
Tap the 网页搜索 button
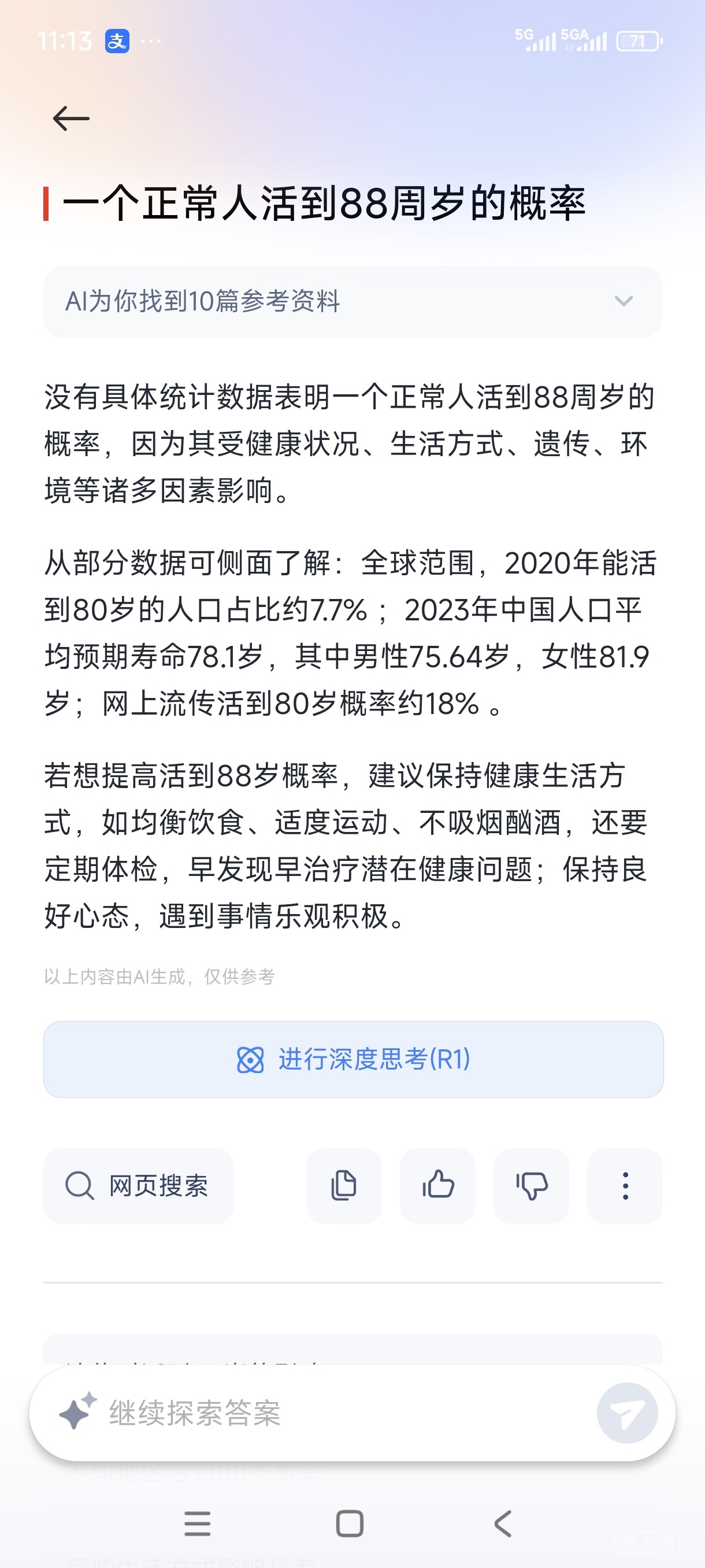[x=139, y=1186]
